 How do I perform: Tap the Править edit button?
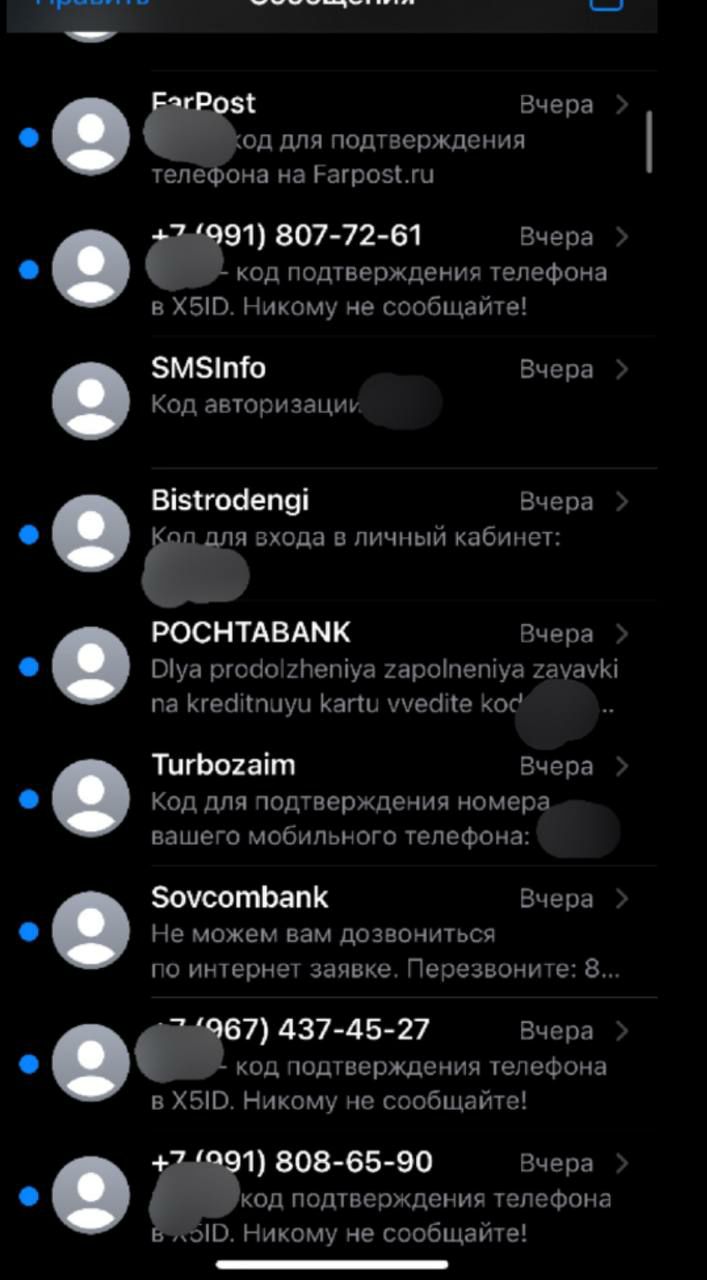point(92,3)
